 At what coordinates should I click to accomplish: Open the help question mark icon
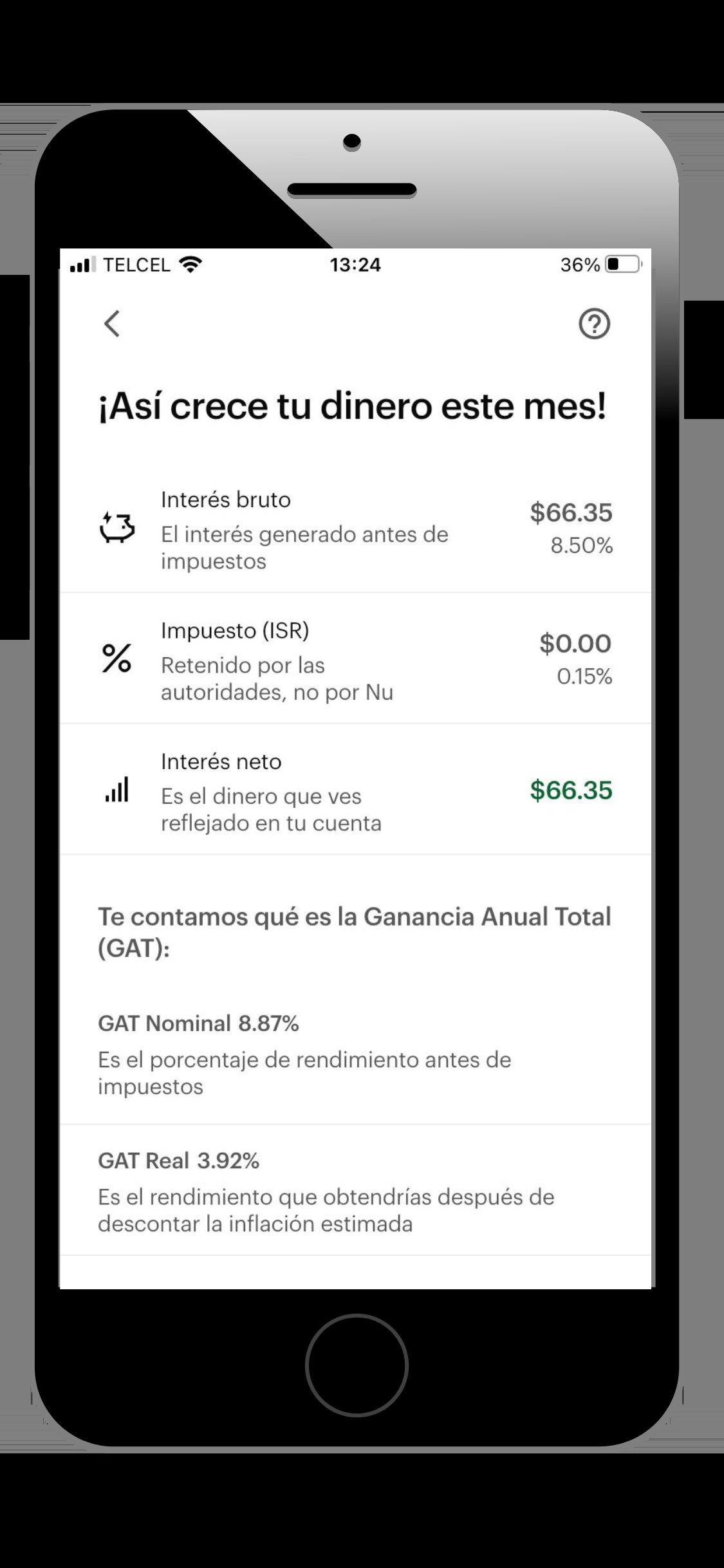click(594, 324)
